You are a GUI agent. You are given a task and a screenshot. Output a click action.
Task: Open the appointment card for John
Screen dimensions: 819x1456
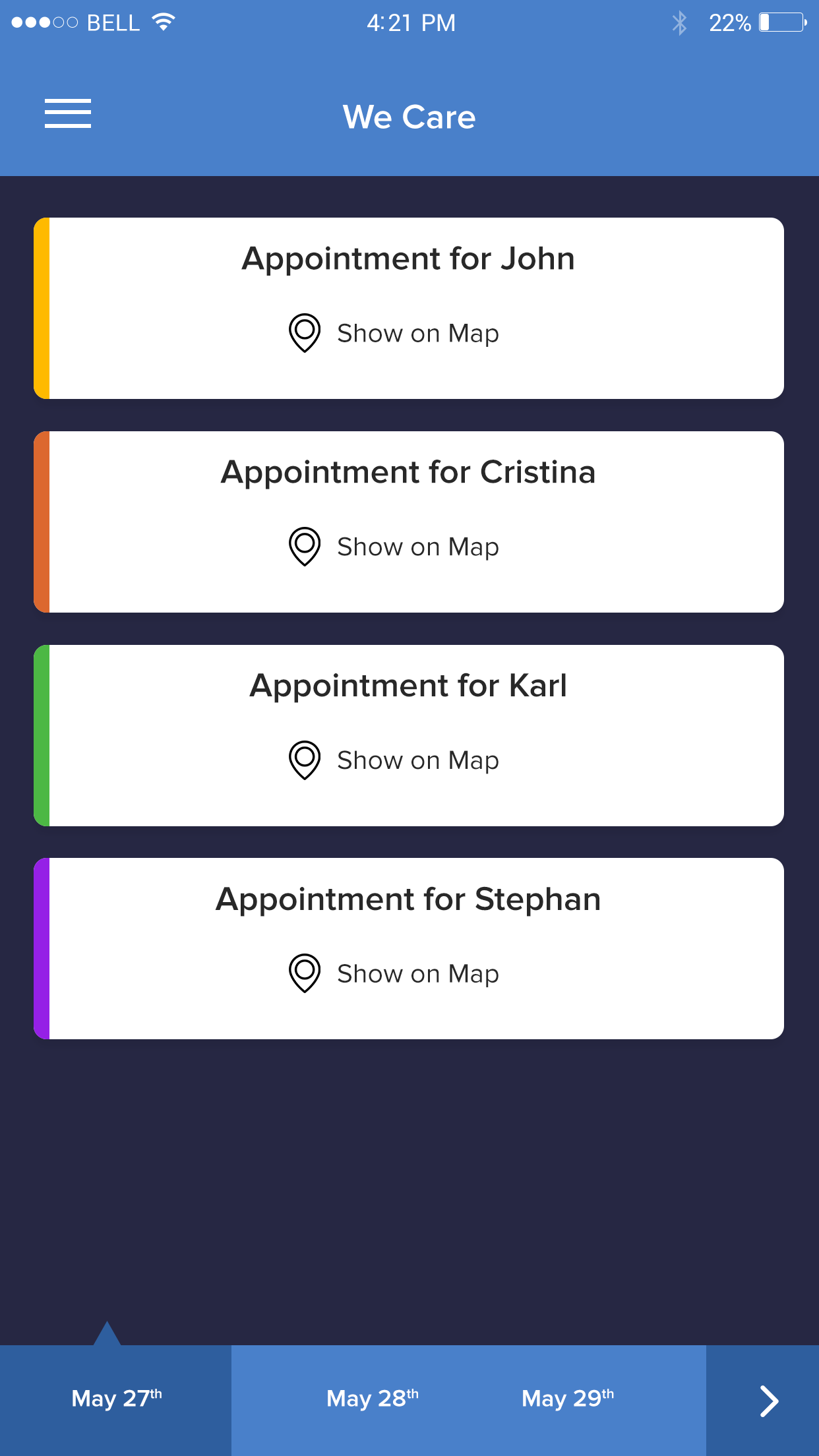(x=409, y=308)
